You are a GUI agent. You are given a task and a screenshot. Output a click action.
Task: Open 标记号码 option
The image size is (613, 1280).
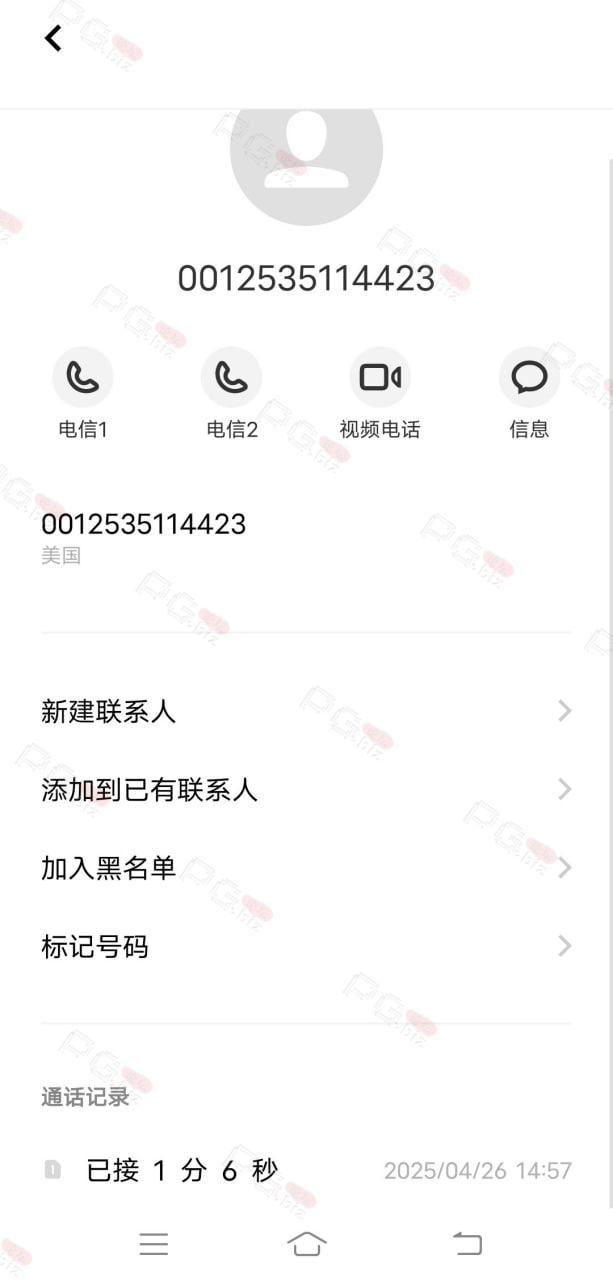tap(306, 946)
